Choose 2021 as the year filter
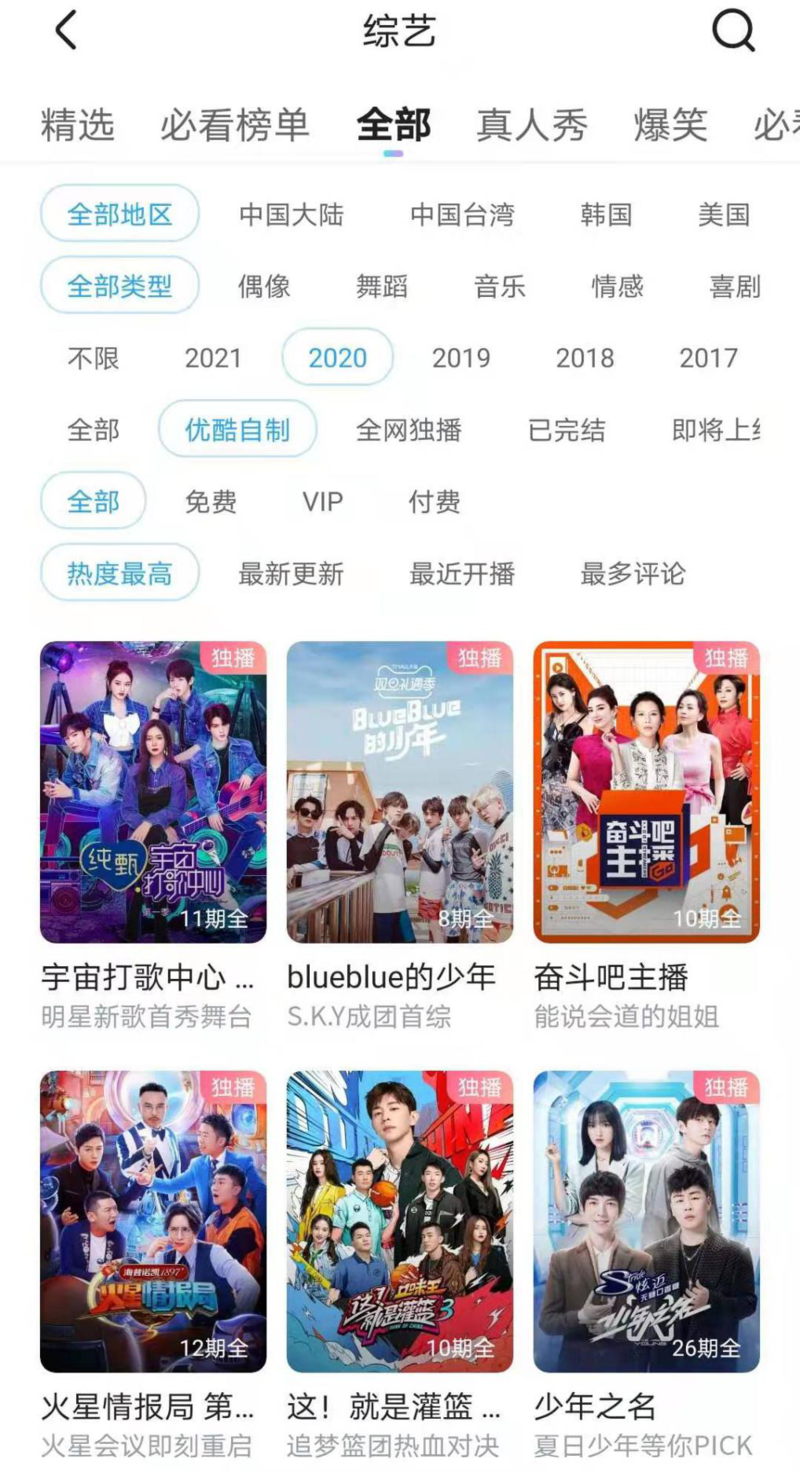This screenshot has width=800, height=1473. coord(213,358)
